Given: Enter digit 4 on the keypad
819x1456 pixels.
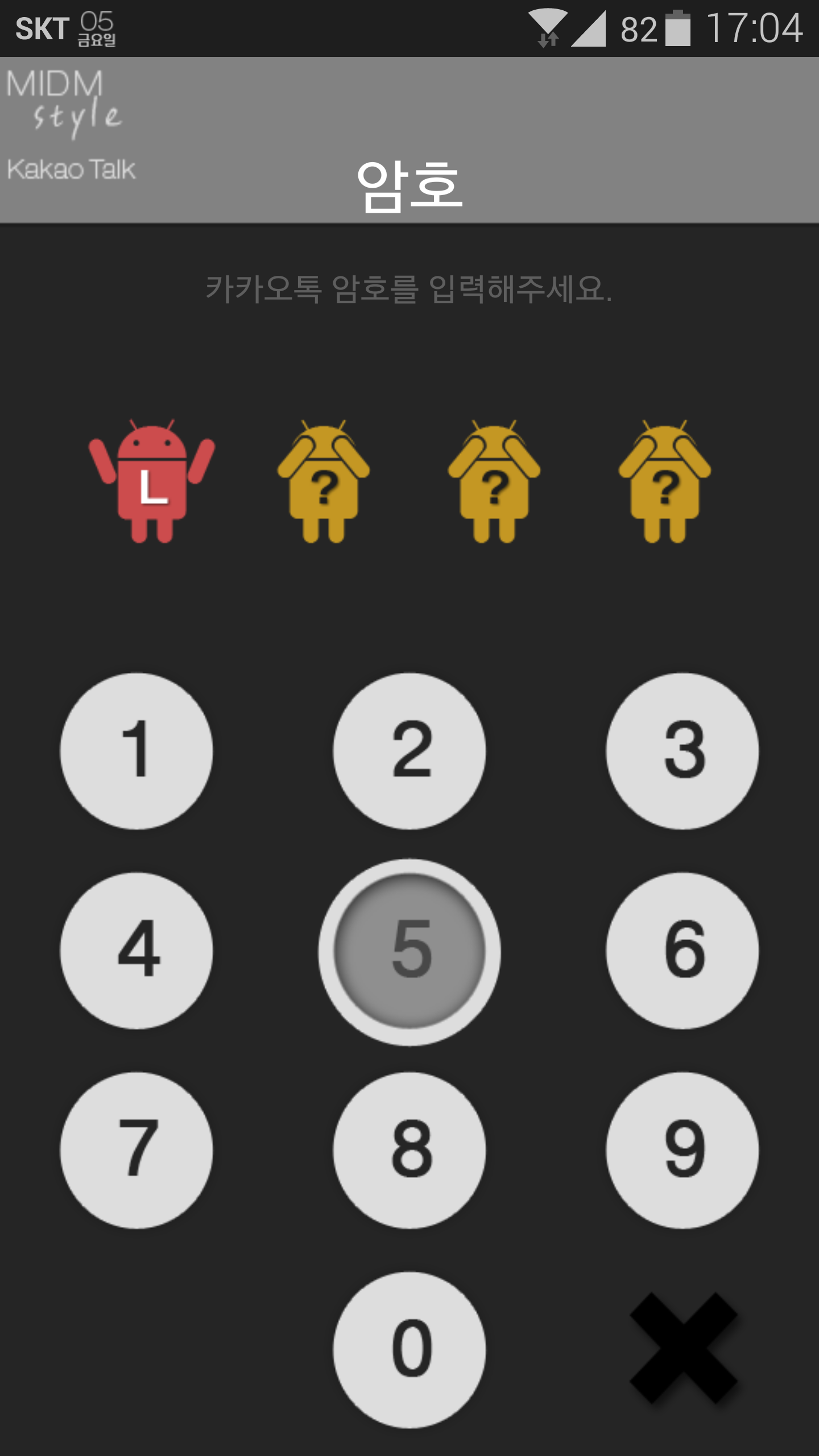Looking at the screenshot, I should point(136,950).
